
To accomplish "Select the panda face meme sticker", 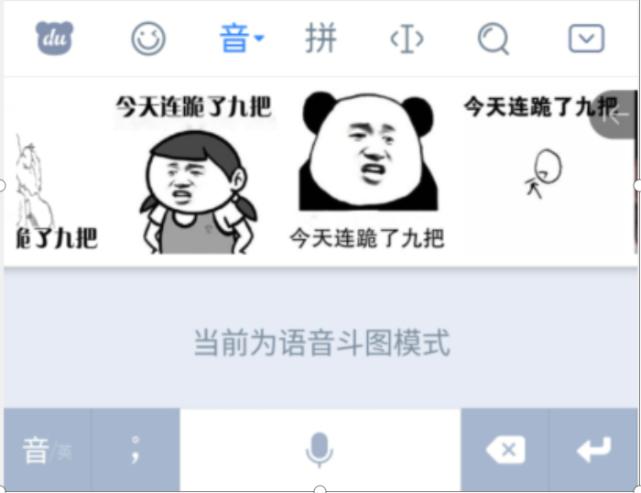I will (367, 171).
